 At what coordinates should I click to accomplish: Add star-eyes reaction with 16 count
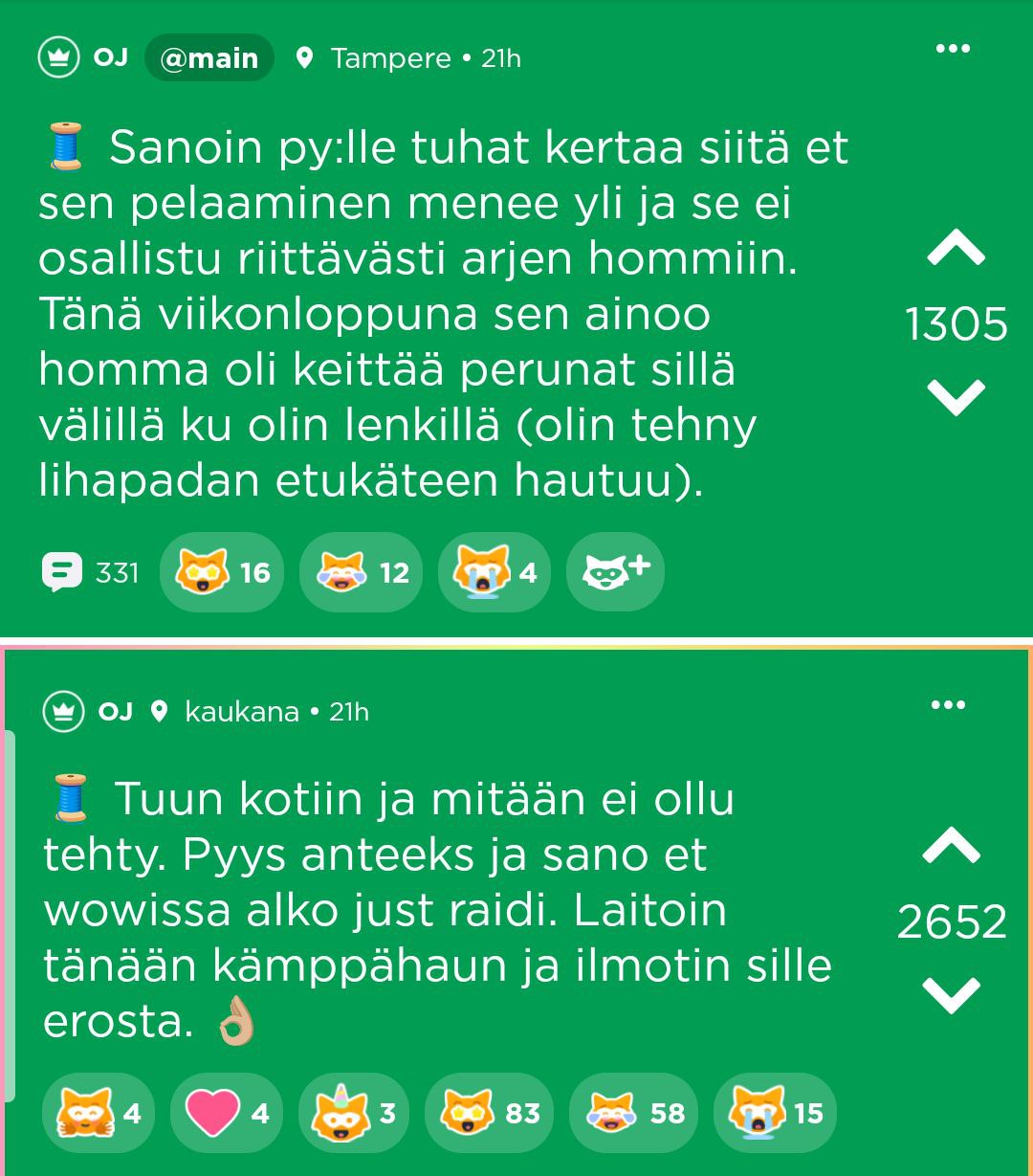coord(222,572)
